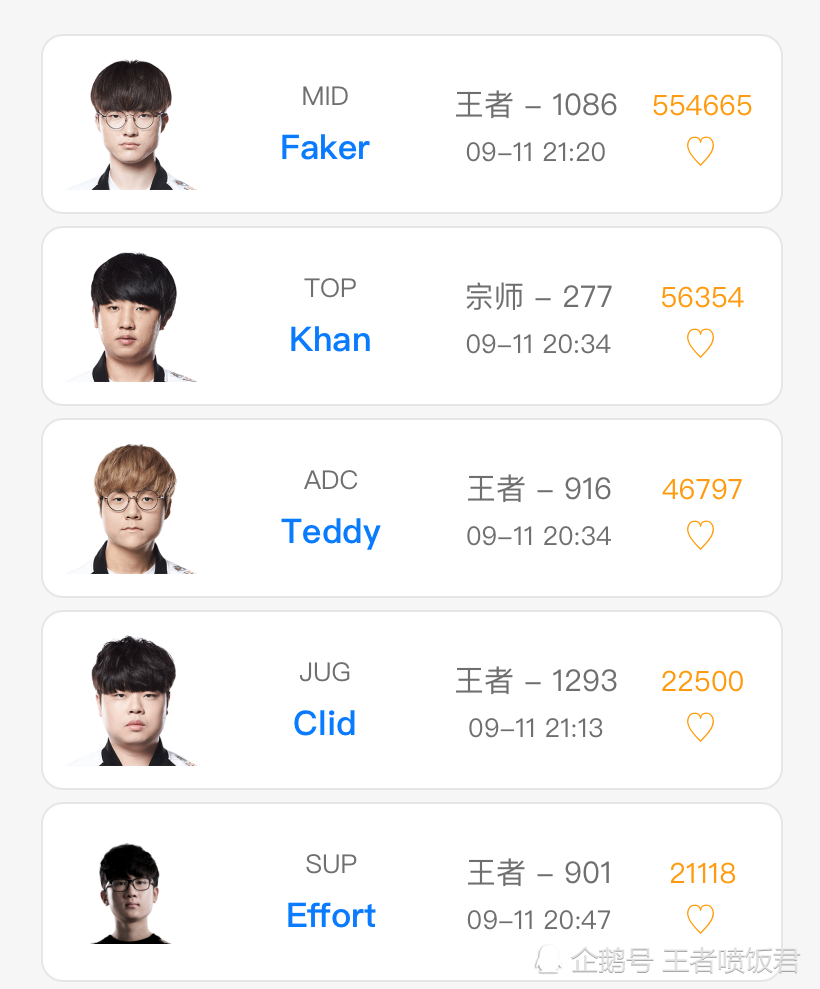Open Khan's TOP player card
The width and height of the screenshot is (820, 989).
[330, 339]
